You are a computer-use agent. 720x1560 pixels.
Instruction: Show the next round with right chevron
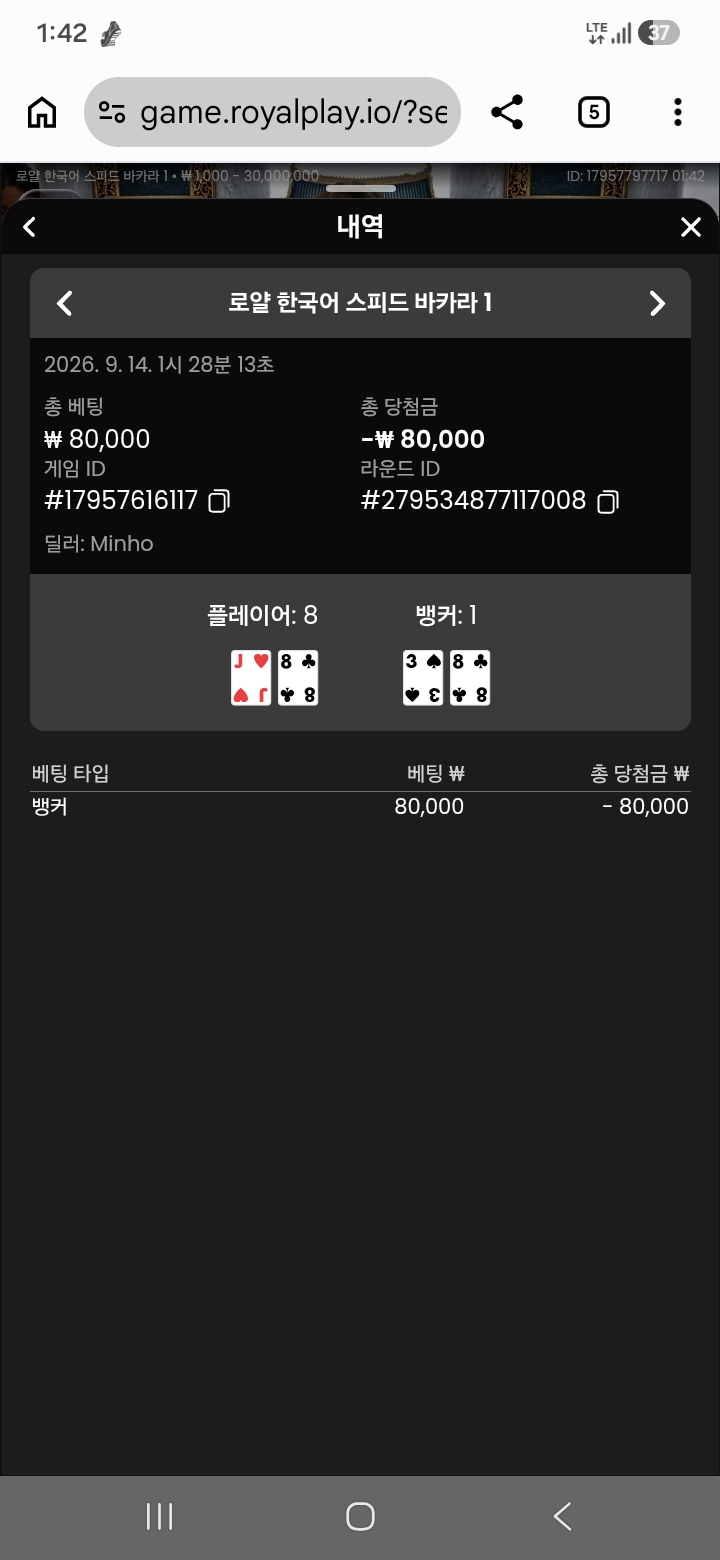pos(657,303)
